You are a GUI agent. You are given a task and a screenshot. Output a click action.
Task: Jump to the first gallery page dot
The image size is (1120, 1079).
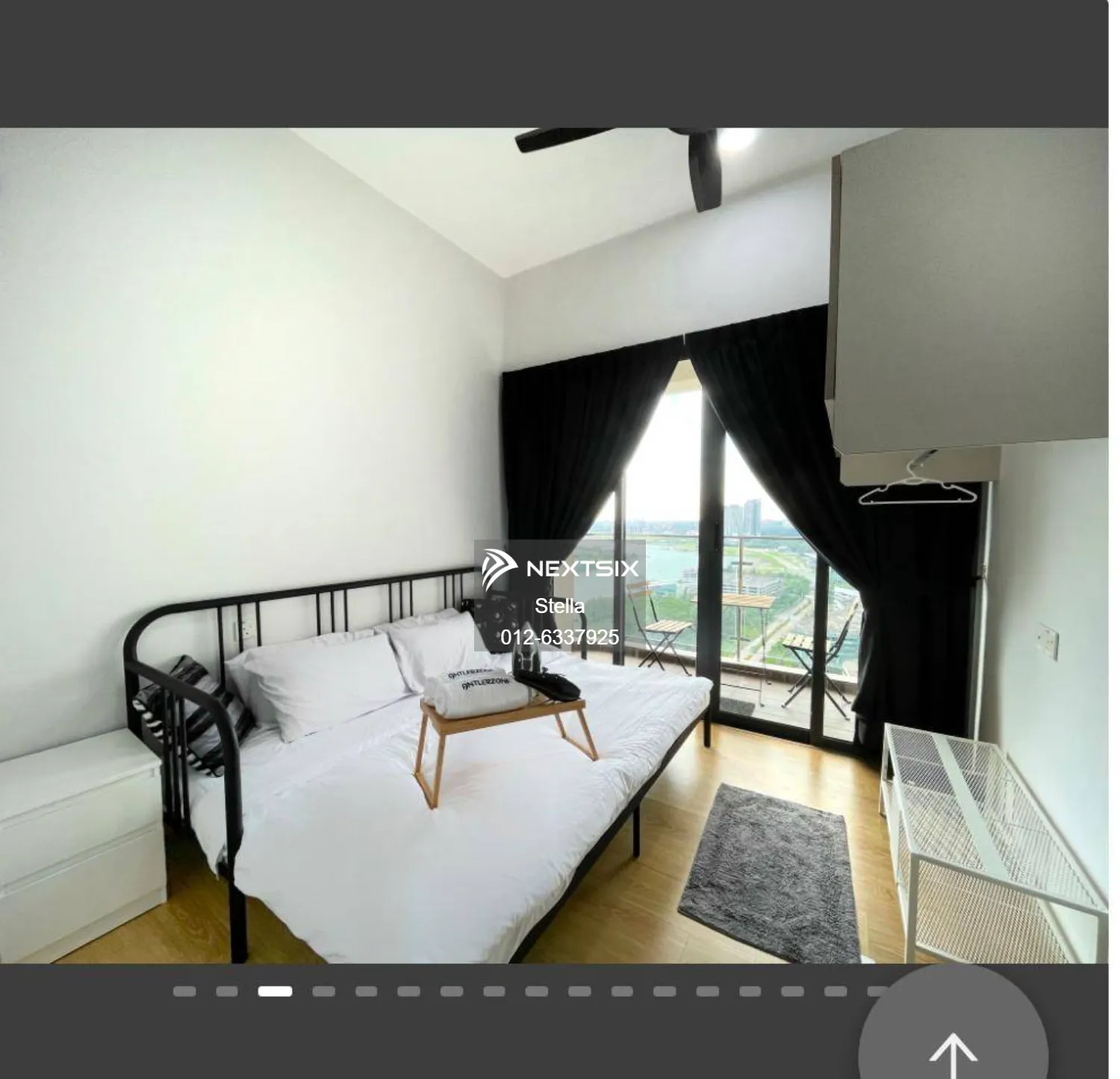(x=184, y=992)
